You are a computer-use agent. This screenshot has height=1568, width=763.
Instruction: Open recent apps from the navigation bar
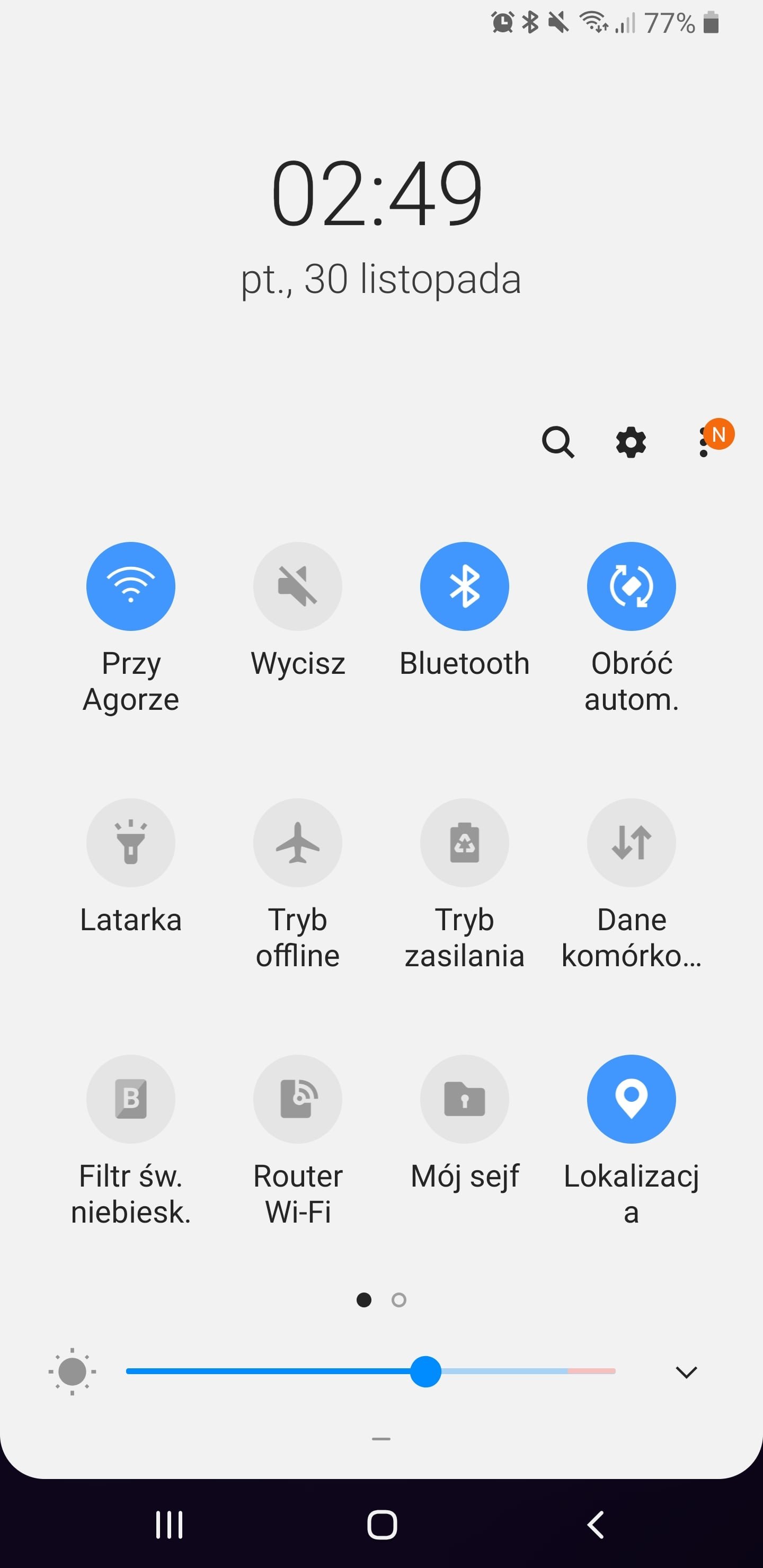point(169,1525)
